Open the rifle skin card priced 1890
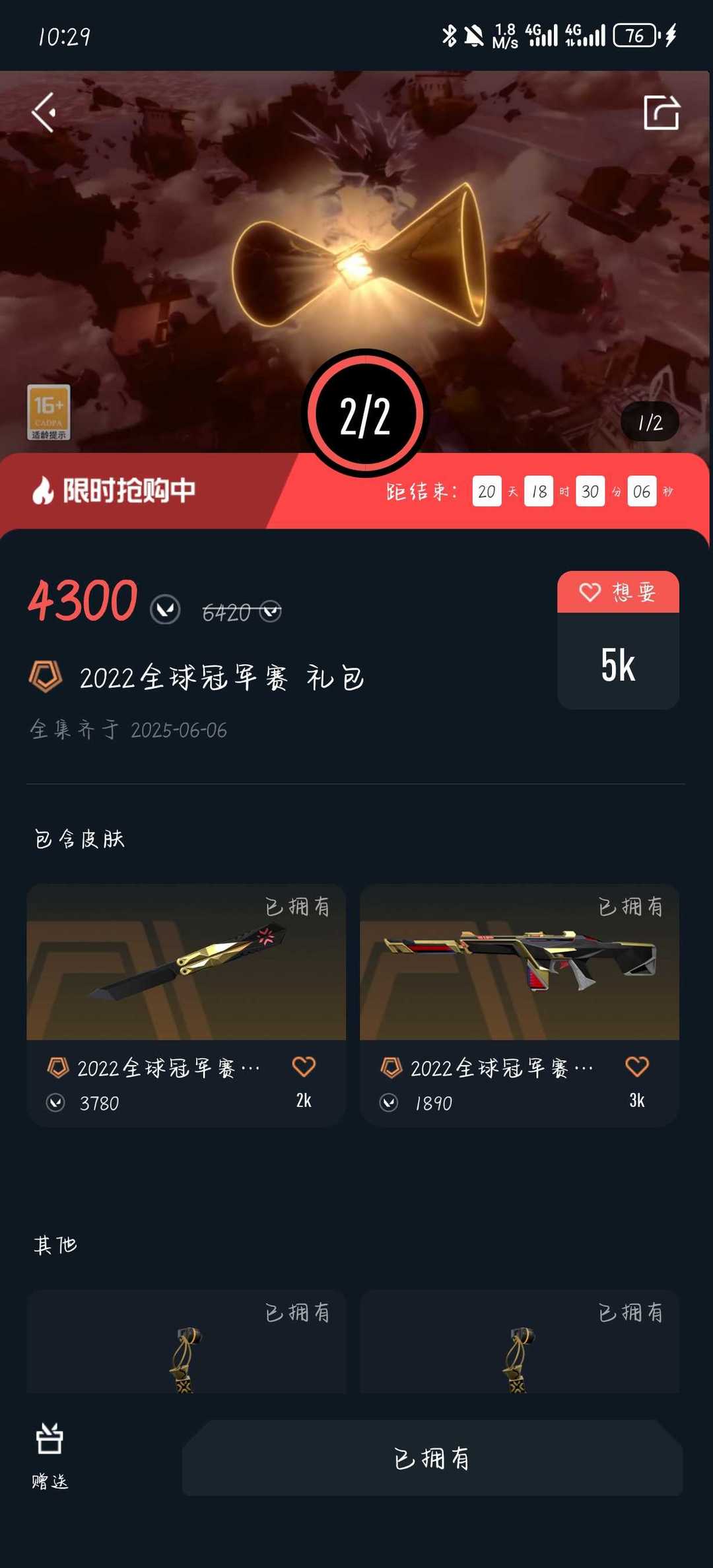Screen dimensions: 713x1568 [520, 1004]
